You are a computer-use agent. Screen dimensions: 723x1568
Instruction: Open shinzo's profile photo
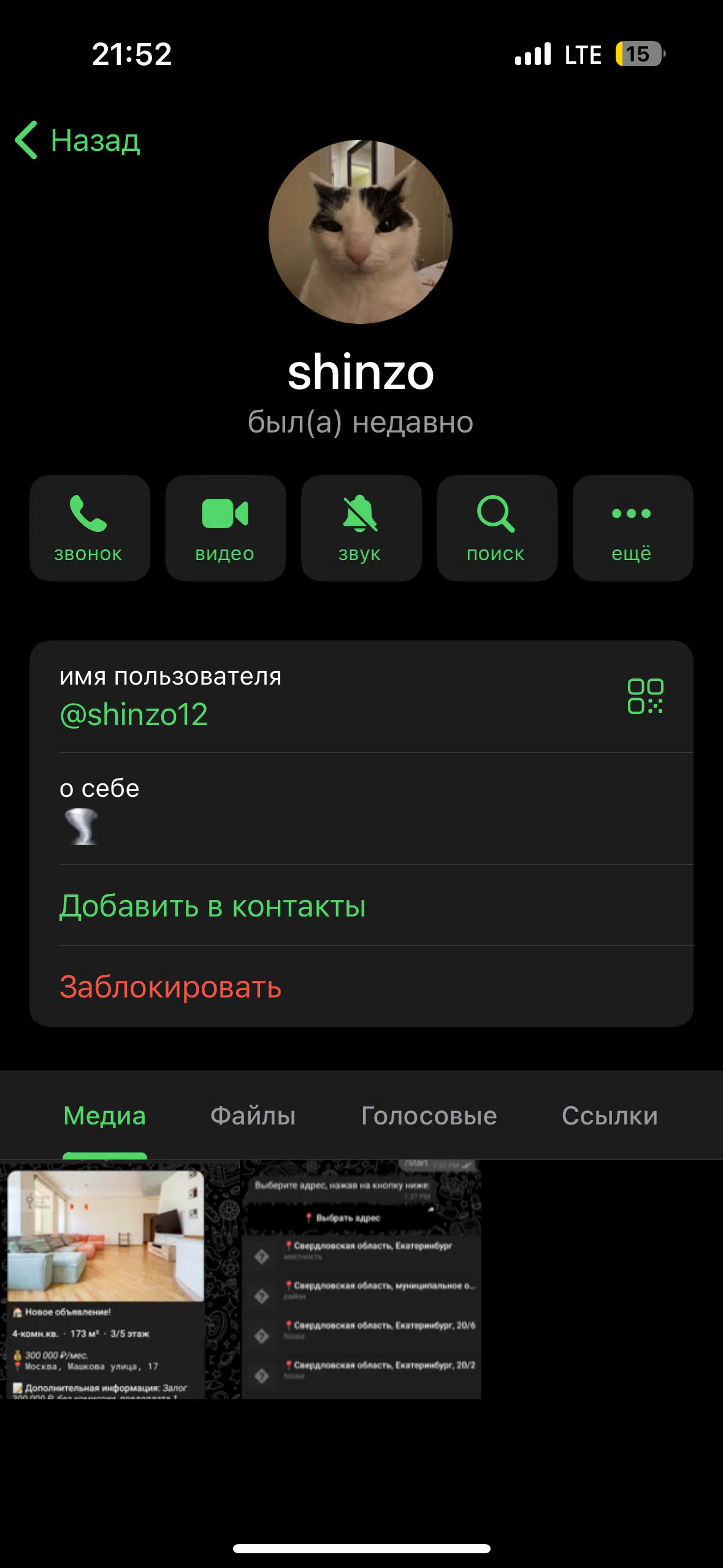(361, 232)
